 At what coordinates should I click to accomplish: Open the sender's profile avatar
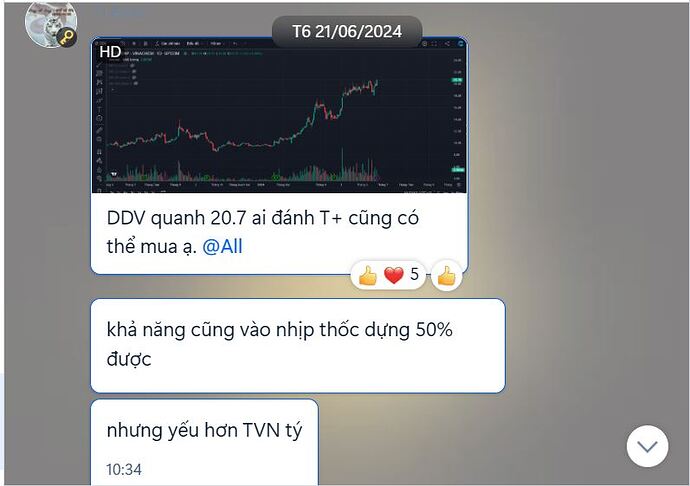(x=51, y=22)
